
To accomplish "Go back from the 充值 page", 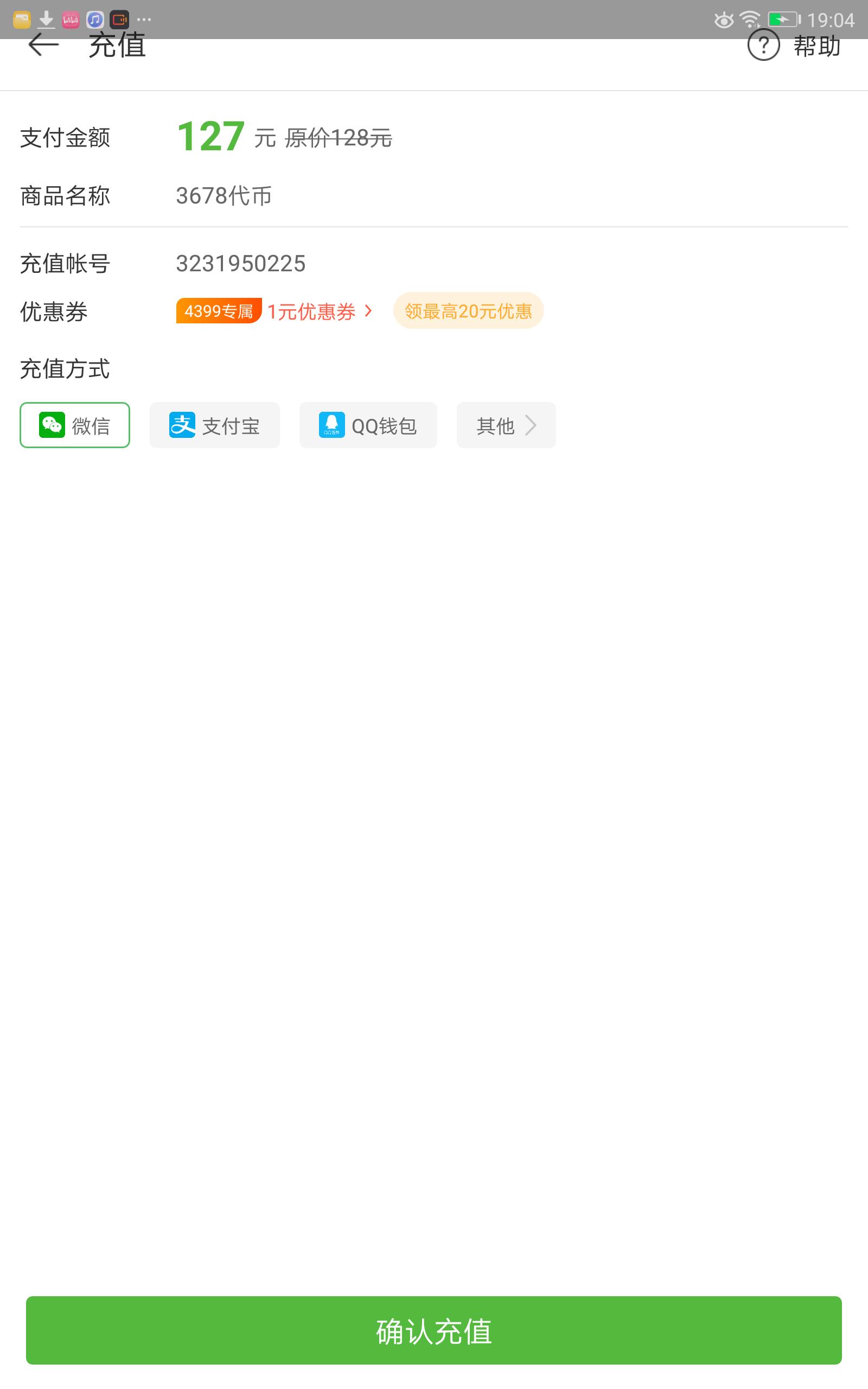I will (x=43, y=46).
